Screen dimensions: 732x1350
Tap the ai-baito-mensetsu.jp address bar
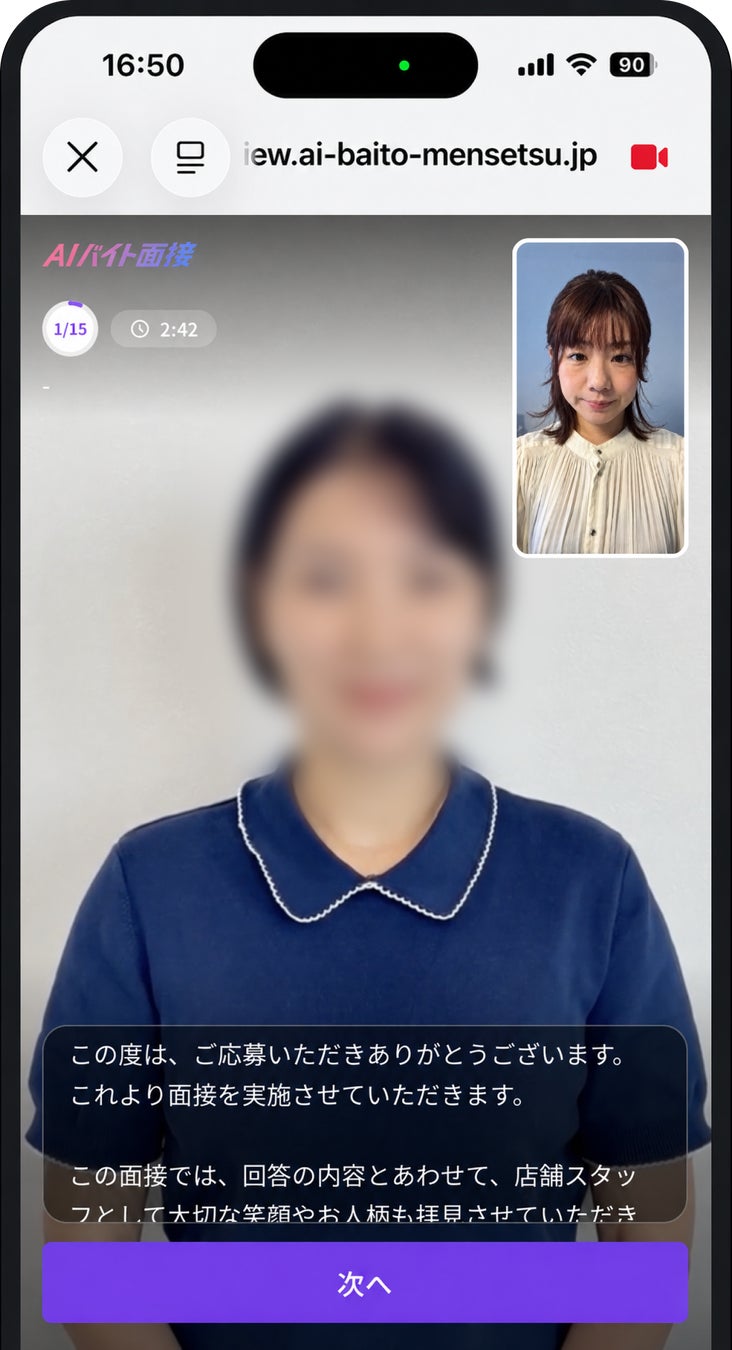pyautogui.click(x=420, y=156)
